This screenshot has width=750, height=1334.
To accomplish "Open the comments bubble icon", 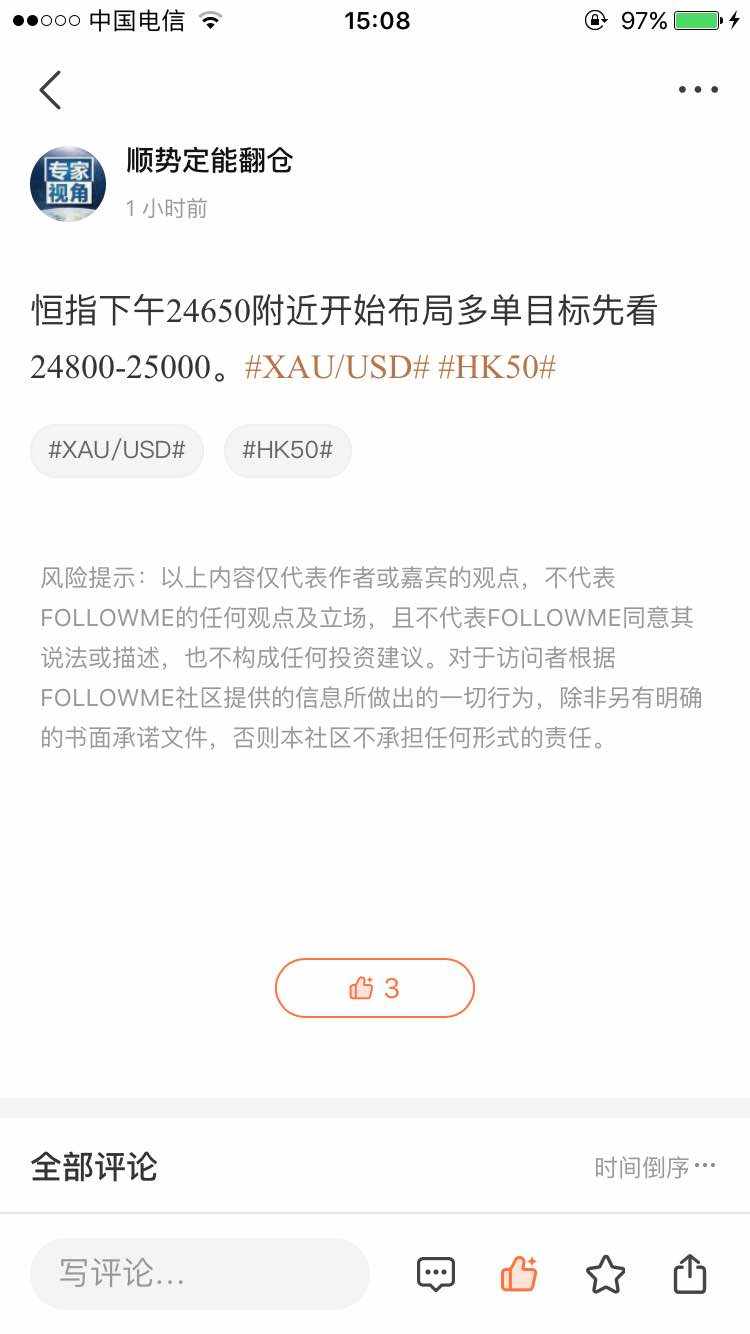I will (436, 1274).
